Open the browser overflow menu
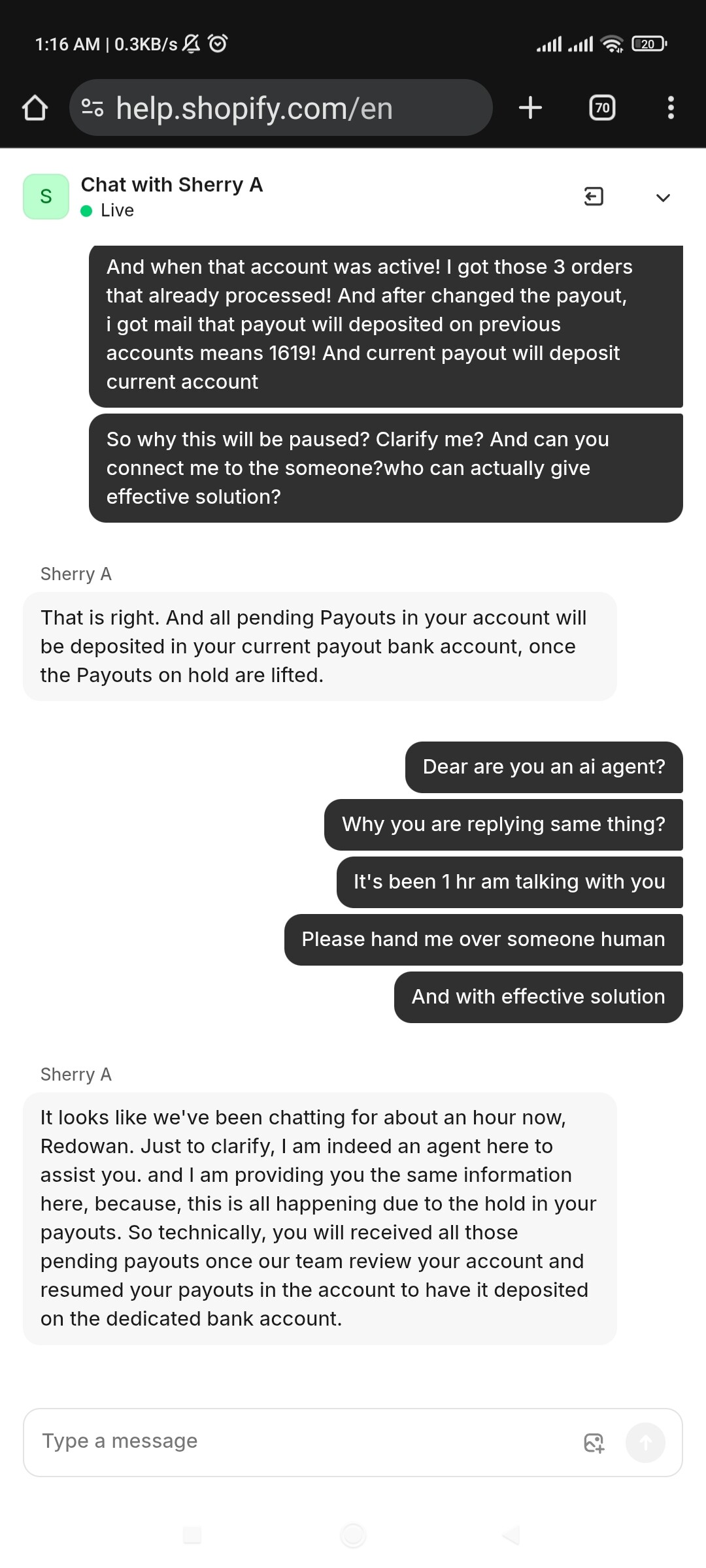The width and height of the screenshot is (706, 1568). pyautogui.click(x=670, y=108)
